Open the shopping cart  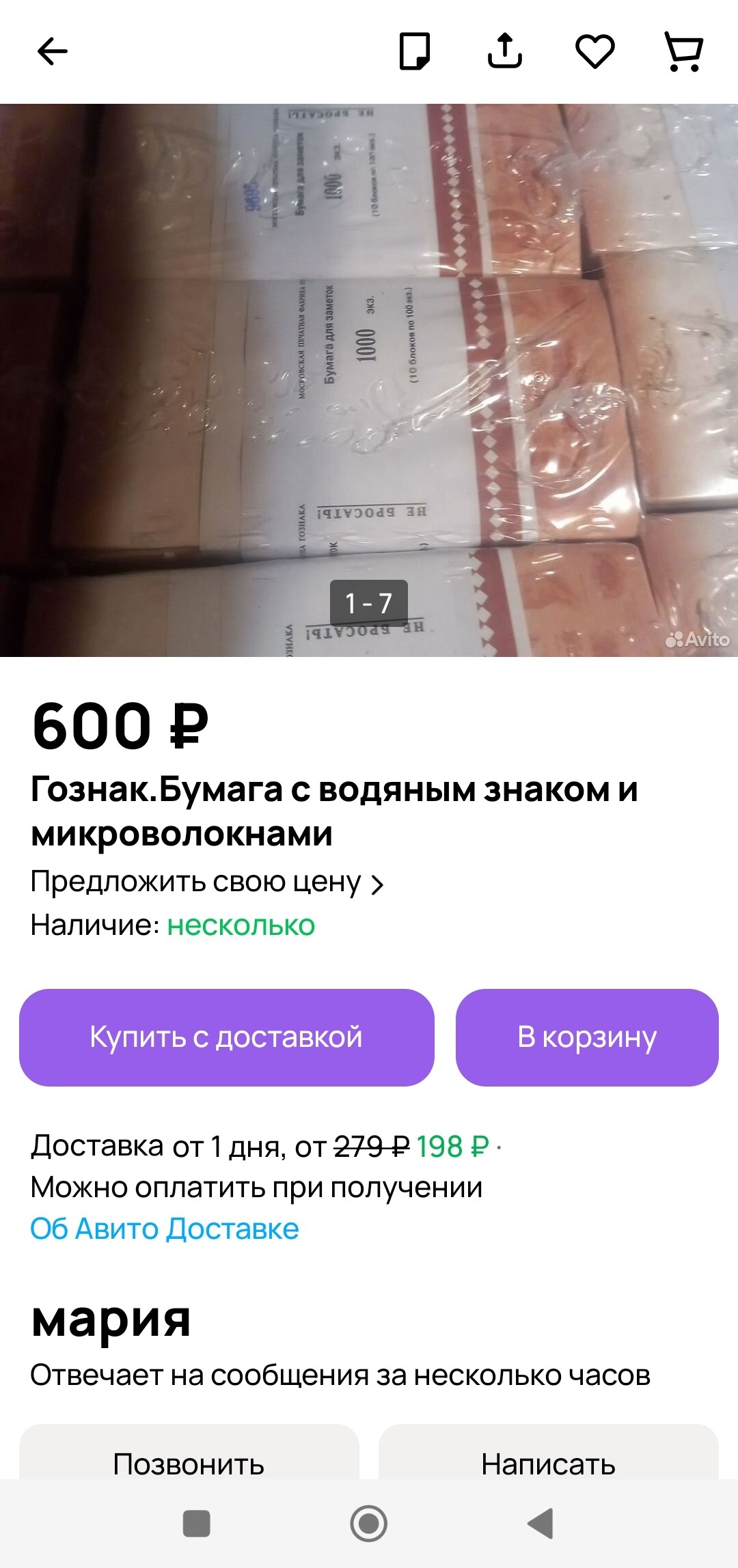pos(684,52)
